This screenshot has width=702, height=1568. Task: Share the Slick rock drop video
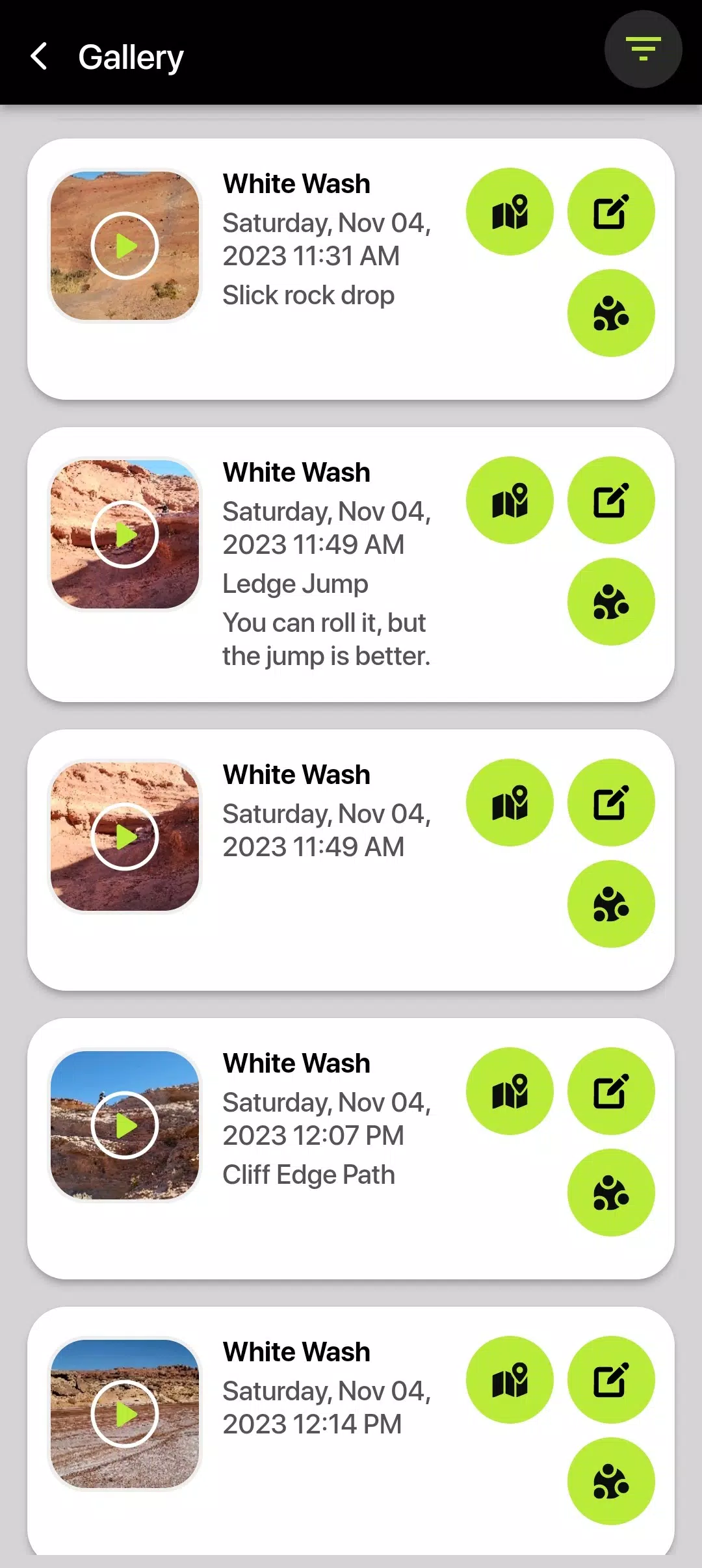(x=611, y=312)
